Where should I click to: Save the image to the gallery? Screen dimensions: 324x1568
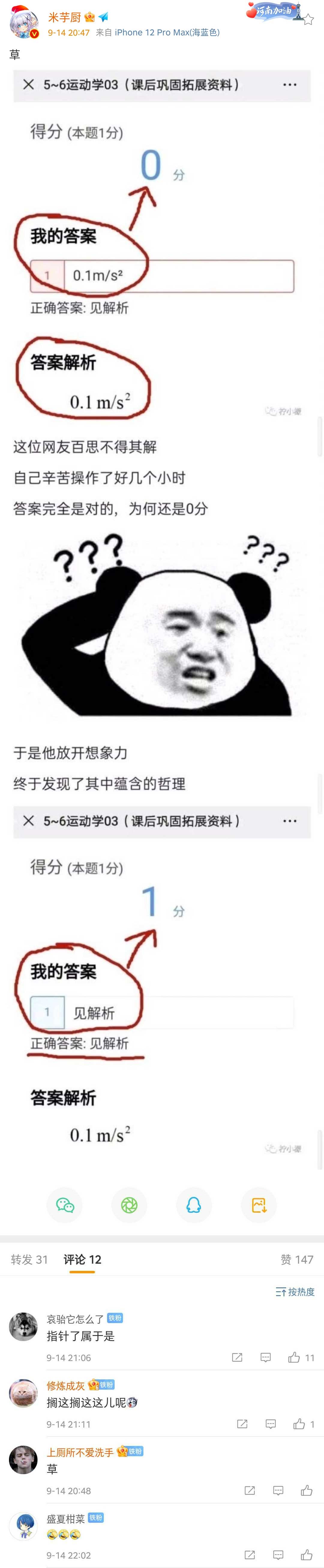(x=259, y=1205)
